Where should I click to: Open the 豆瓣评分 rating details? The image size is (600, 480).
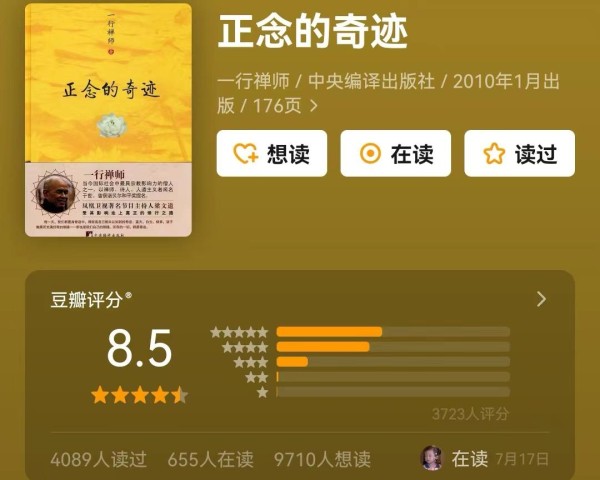[541, 299]
